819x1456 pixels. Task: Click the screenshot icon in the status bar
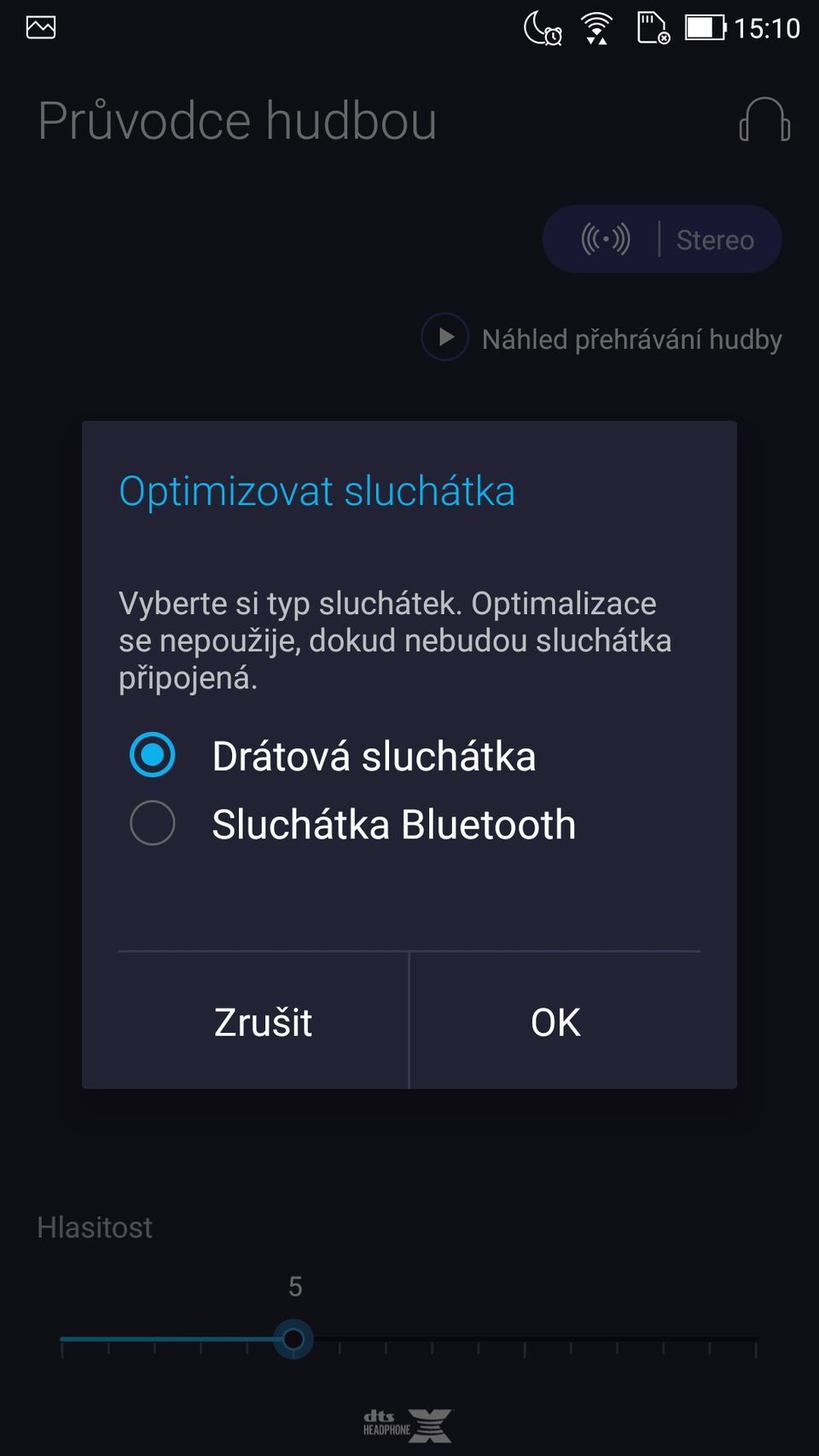coord(39,26)
